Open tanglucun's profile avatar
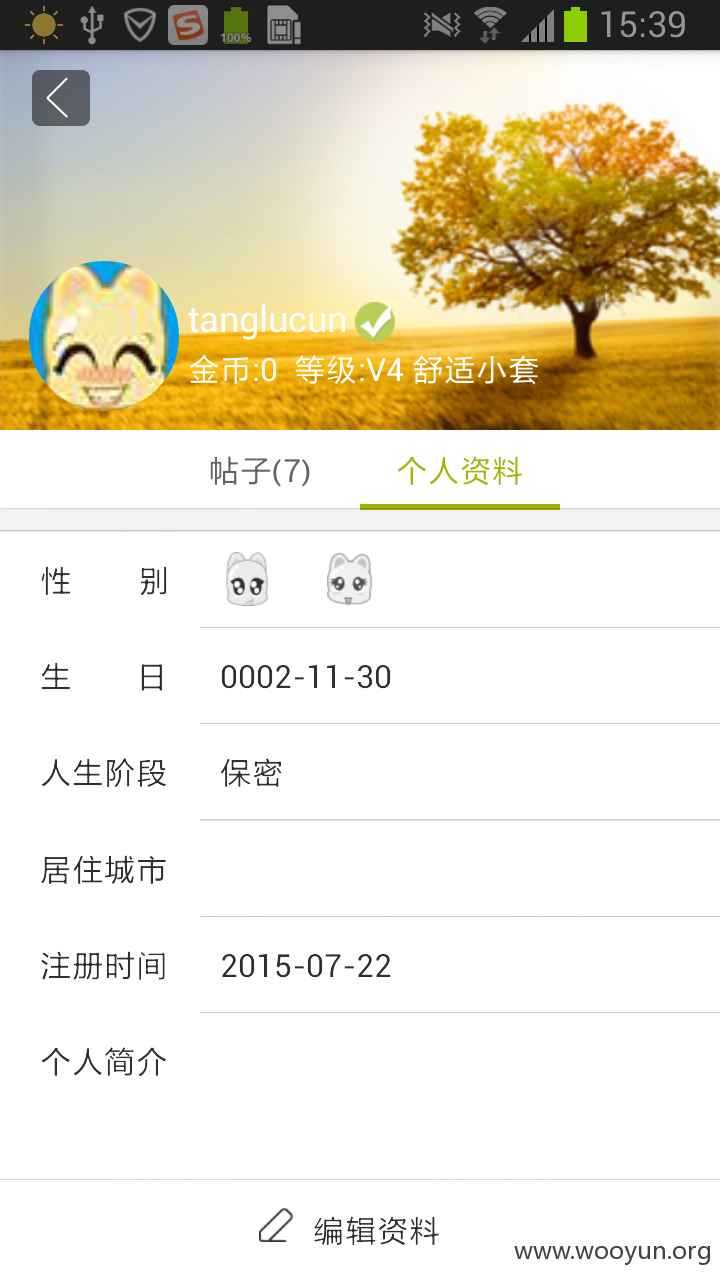The width and height of the screenshot is (720, 1280). tap(104, 337)
